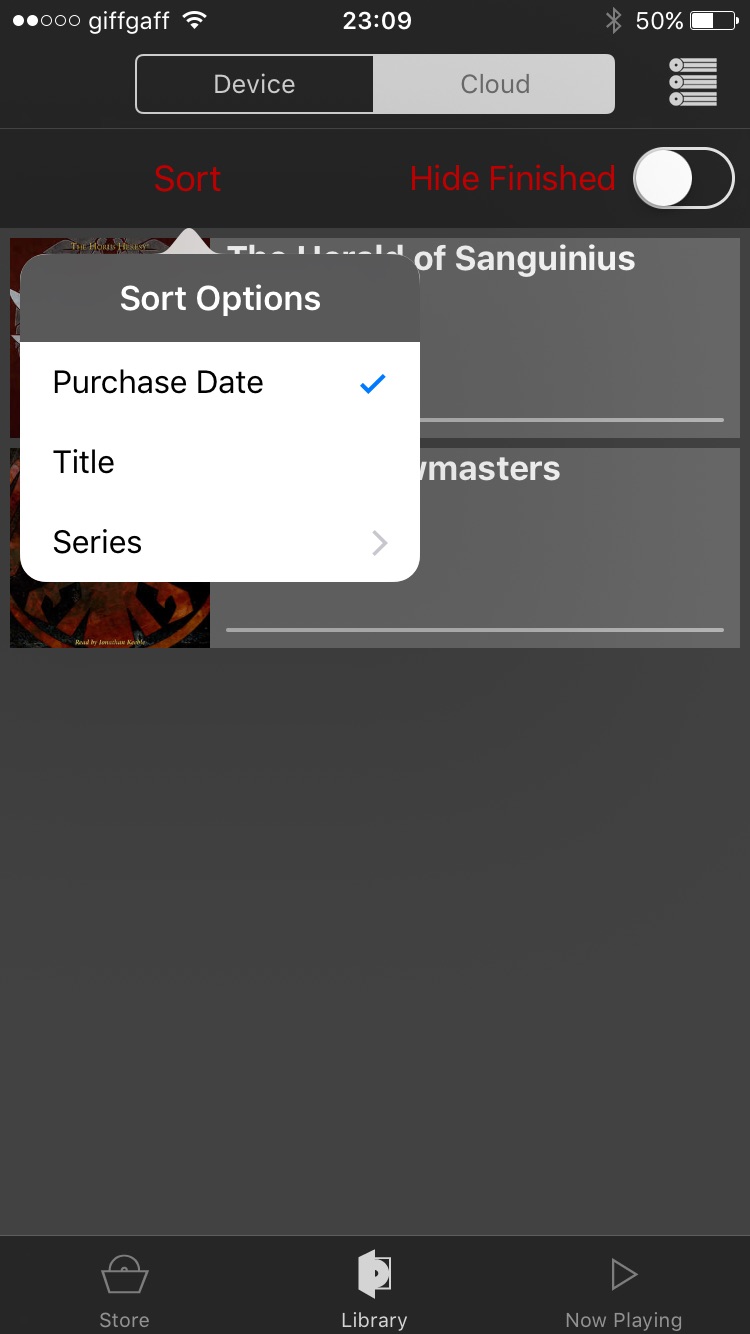Open the list view icon

tap(693, 82)
